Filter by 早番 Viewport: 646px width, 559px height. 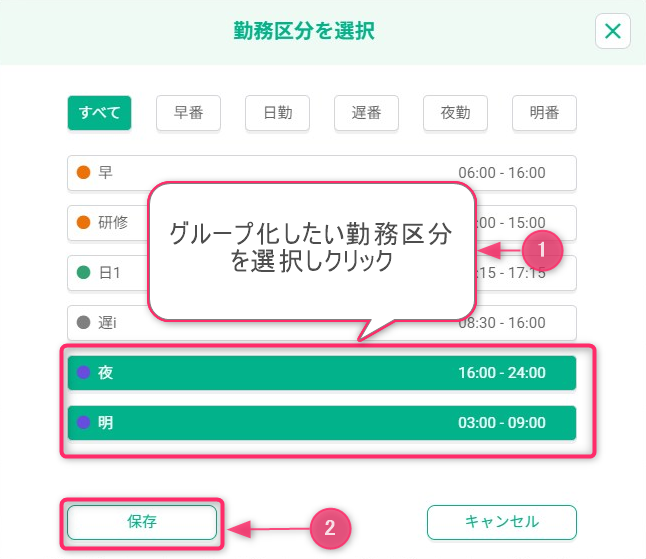click(x=189, y=113)
